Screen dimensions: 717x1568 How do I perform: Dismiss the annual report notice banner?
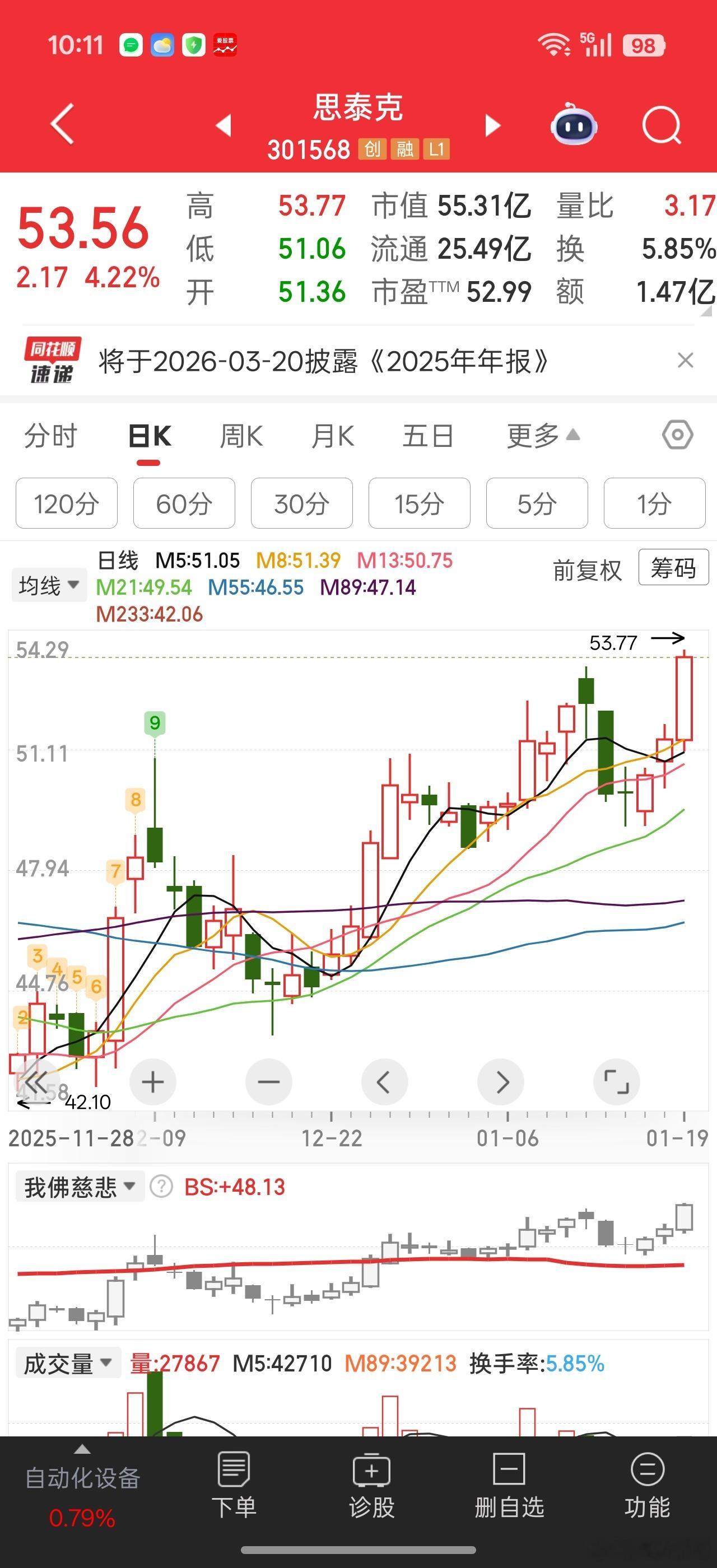coord(685,360)
